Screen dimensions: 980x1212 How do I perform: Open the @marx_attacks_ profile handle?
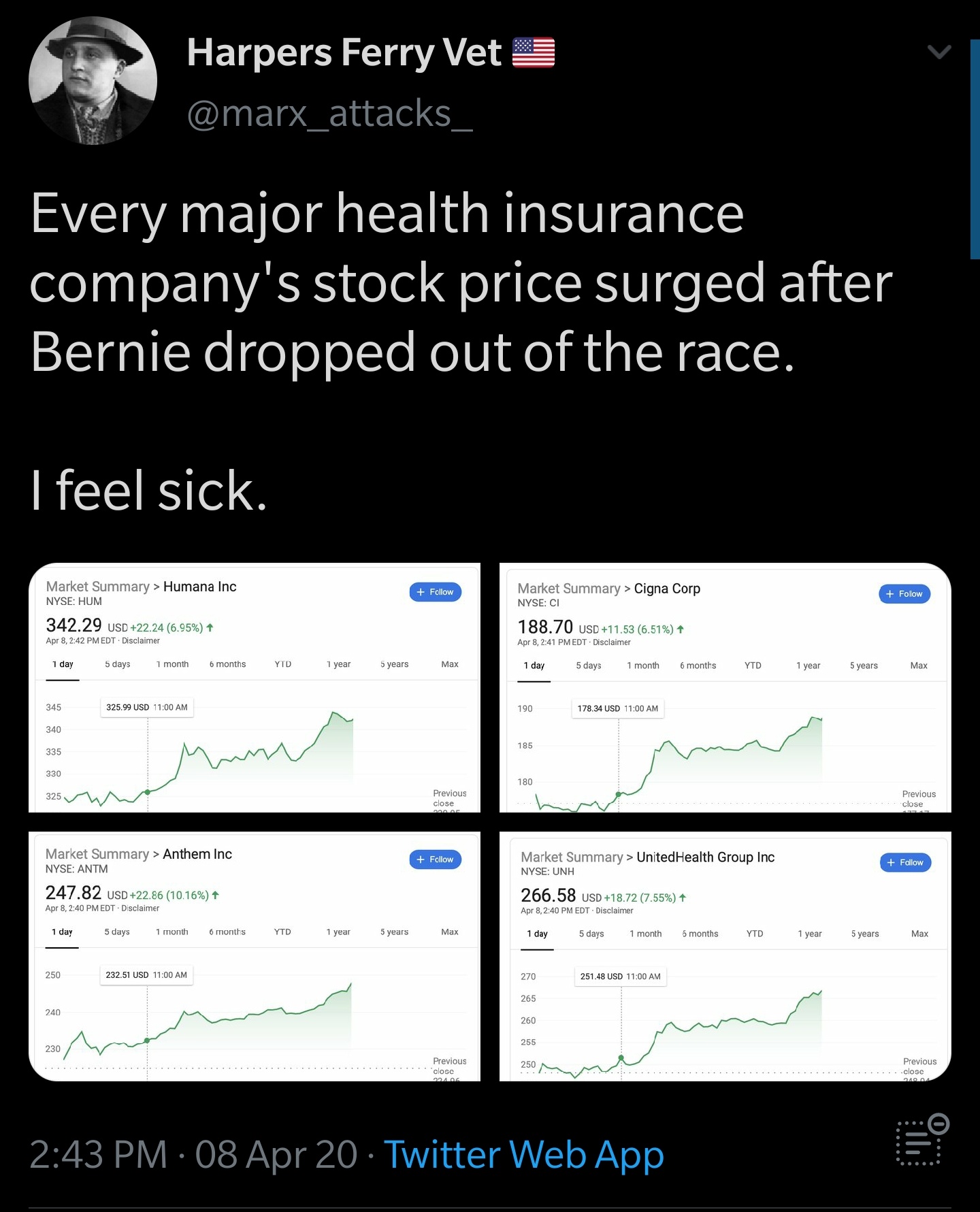pos(329,113)
